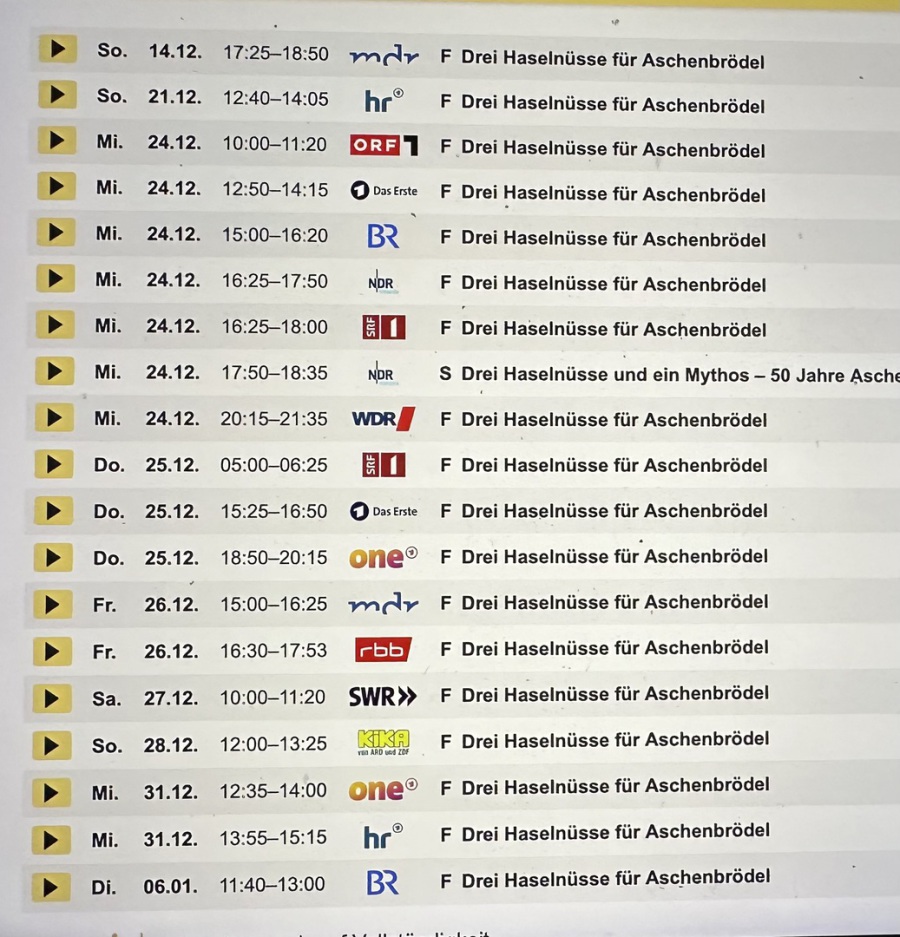Tap the arrow for SWR on 27.12.
This screenshot has height=937, width=900.
(52, 697)
